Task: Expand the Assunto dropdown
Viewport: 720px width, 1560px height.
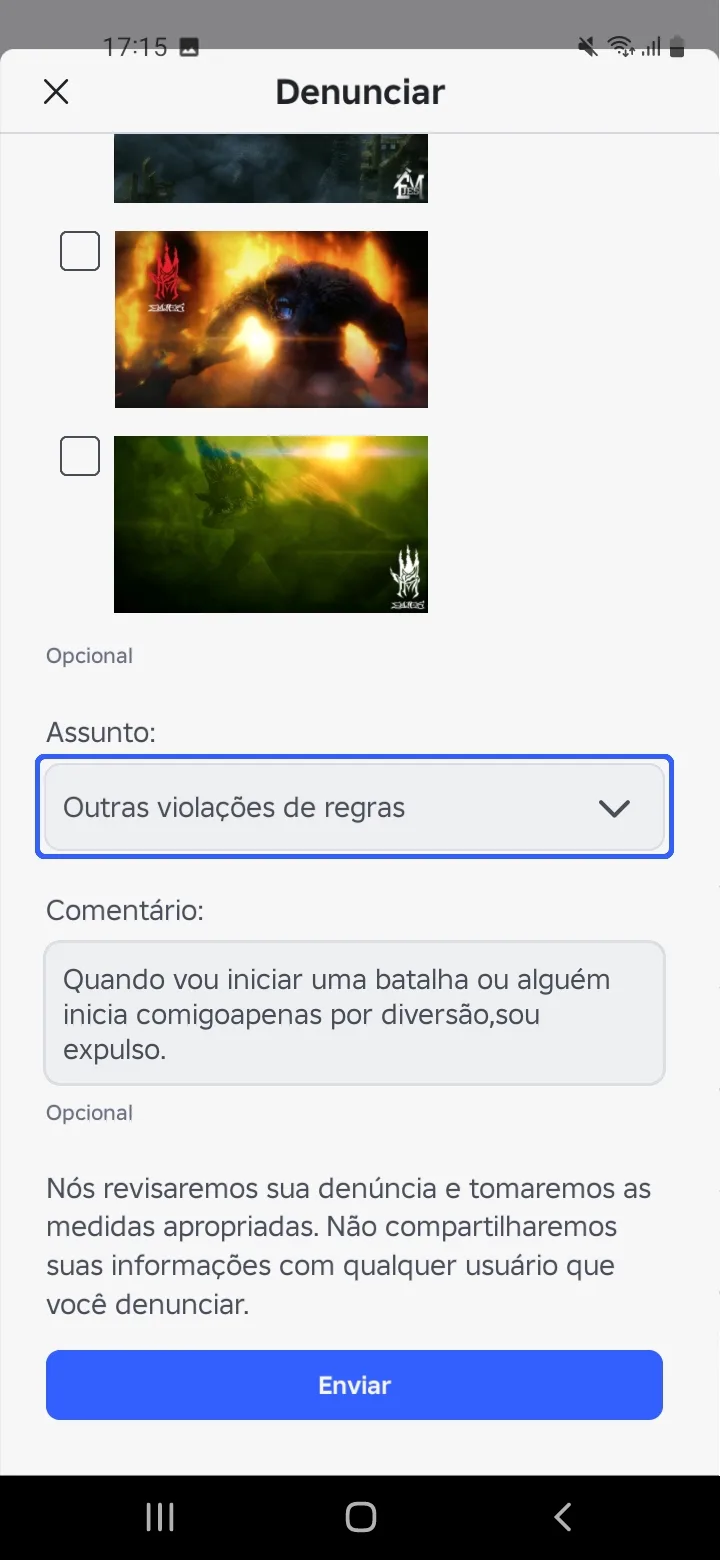Action: click(x=355, y=807)
